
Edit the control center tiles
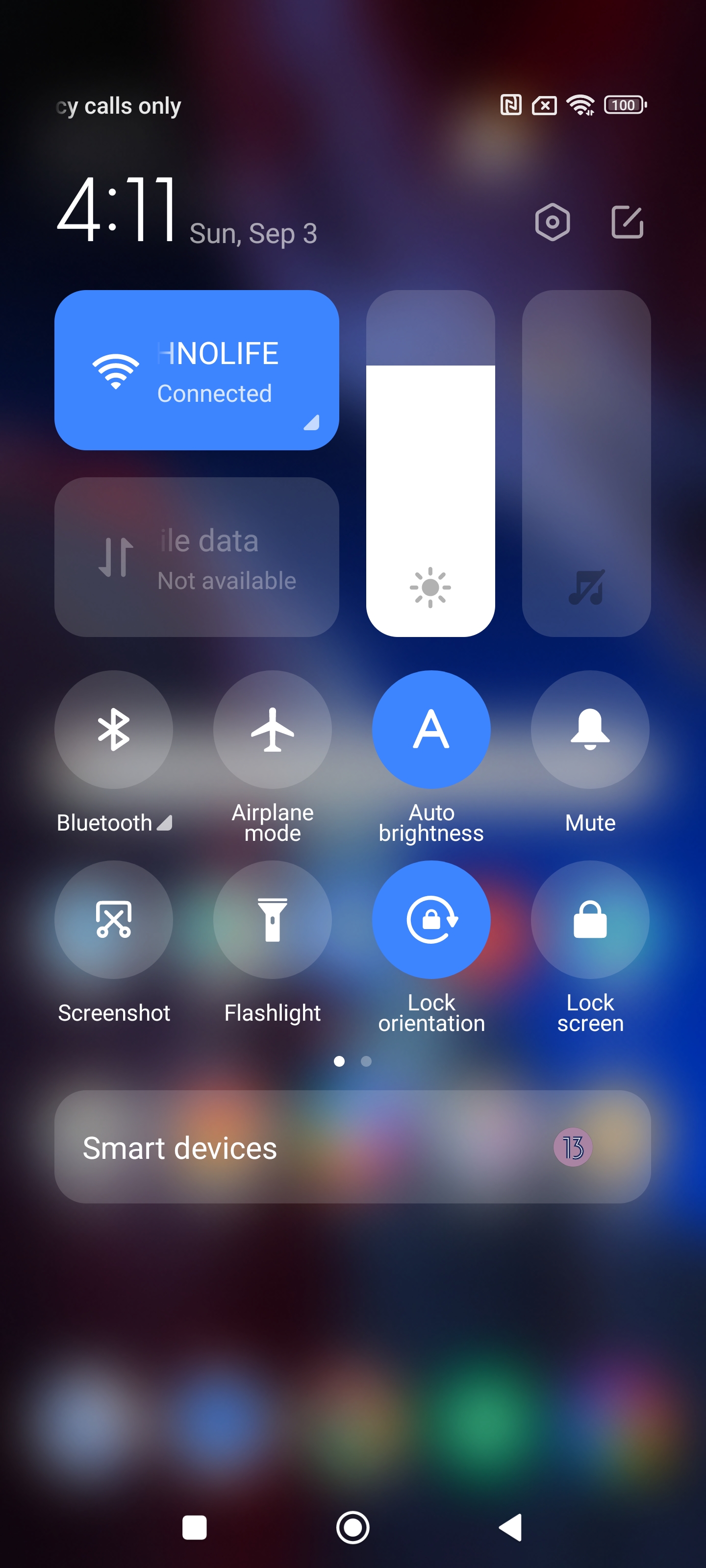coord(627,222)
